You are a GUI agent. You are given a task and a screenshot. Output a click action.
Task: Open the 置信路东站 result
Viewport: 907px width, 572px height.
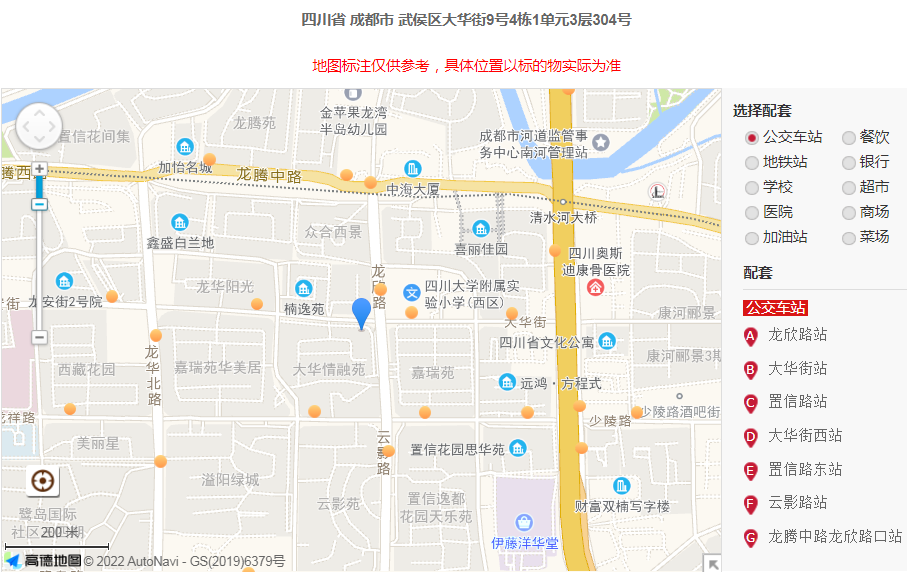804,470
